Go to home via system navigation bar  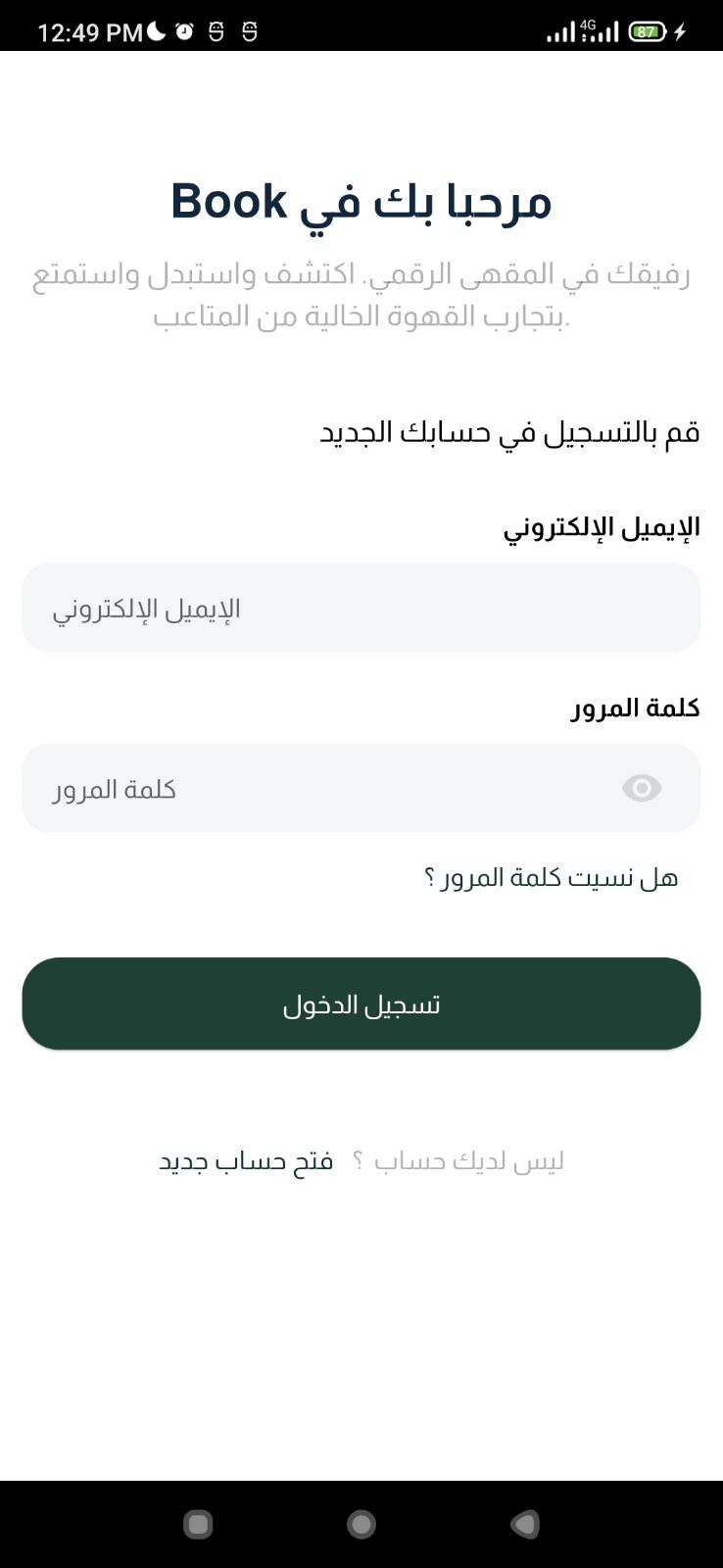tap(361, 1524)
